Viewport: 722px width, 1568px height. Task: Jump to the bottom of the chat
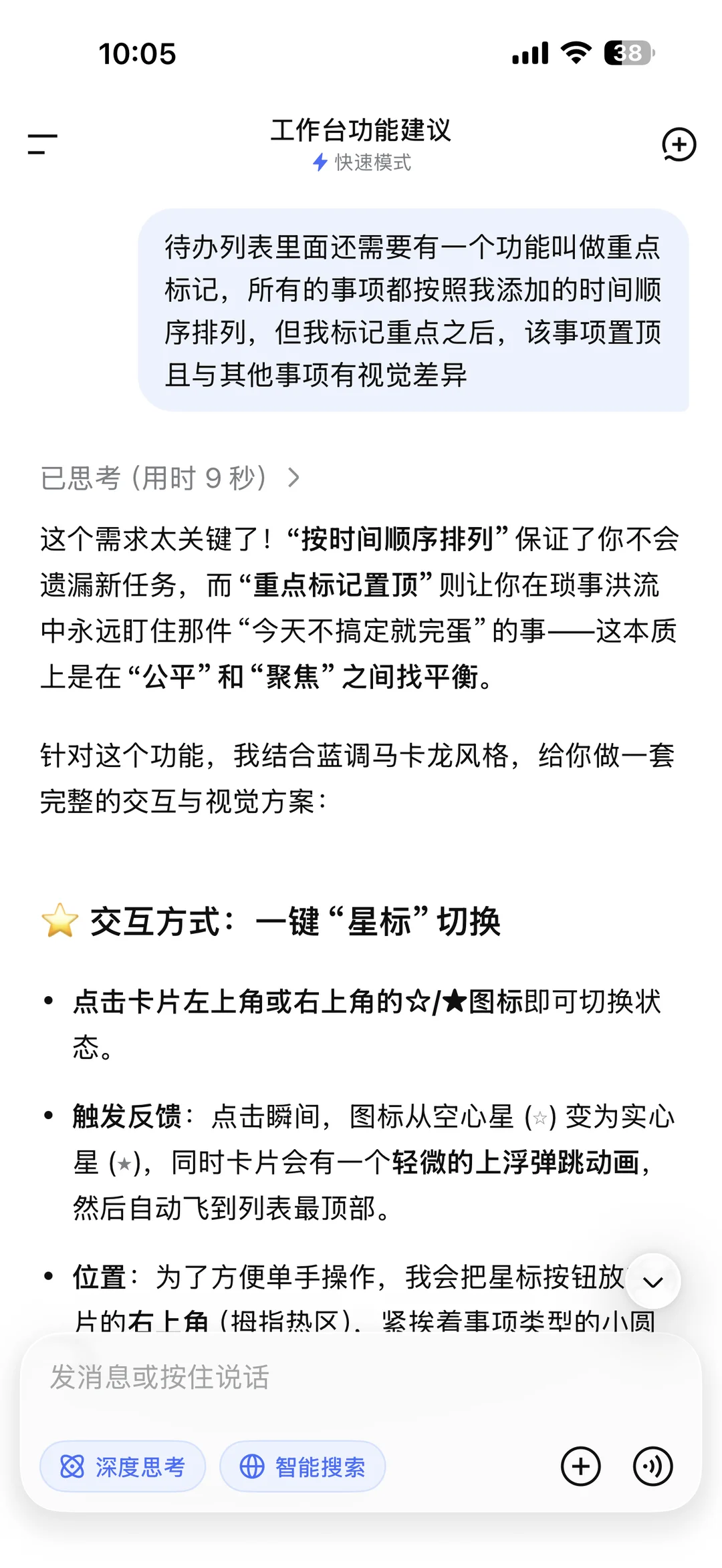click(x=653, y=1281)
